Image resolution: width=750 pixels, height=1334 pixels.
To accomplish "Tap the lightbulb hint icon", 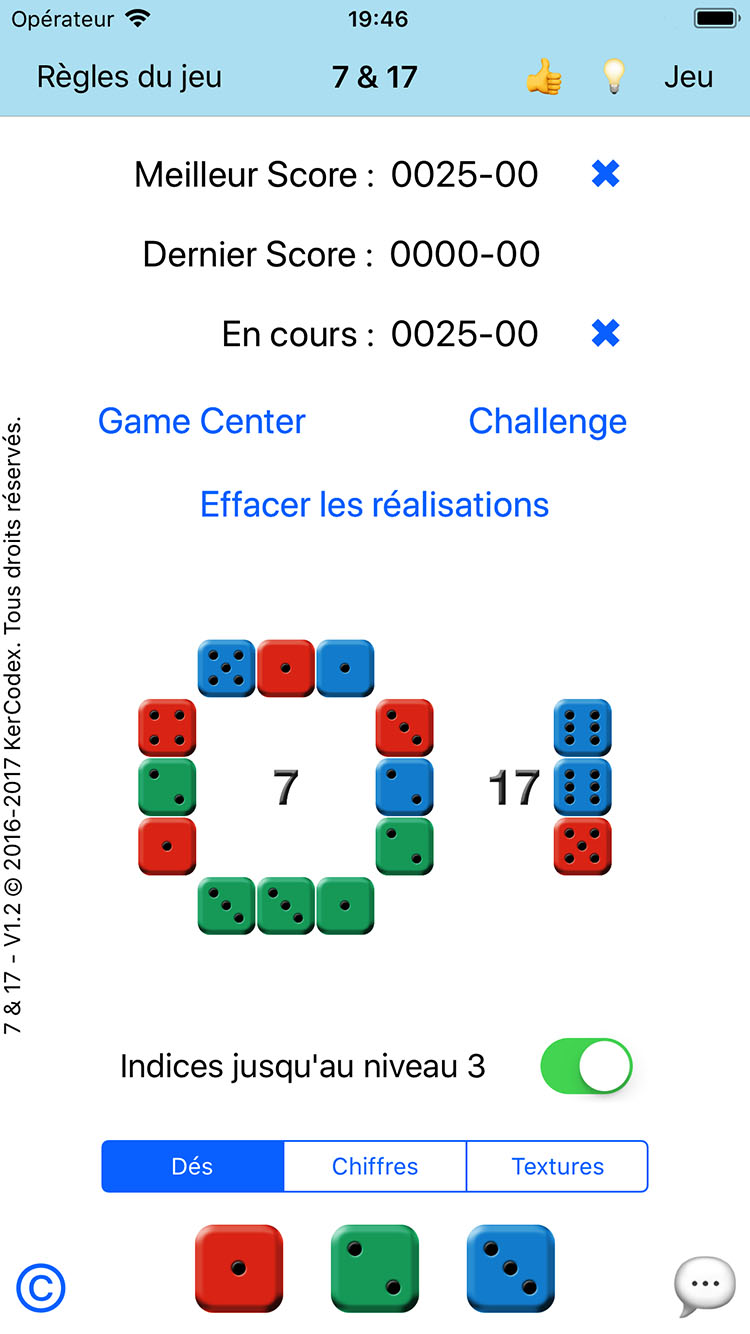I will (613, 77).
